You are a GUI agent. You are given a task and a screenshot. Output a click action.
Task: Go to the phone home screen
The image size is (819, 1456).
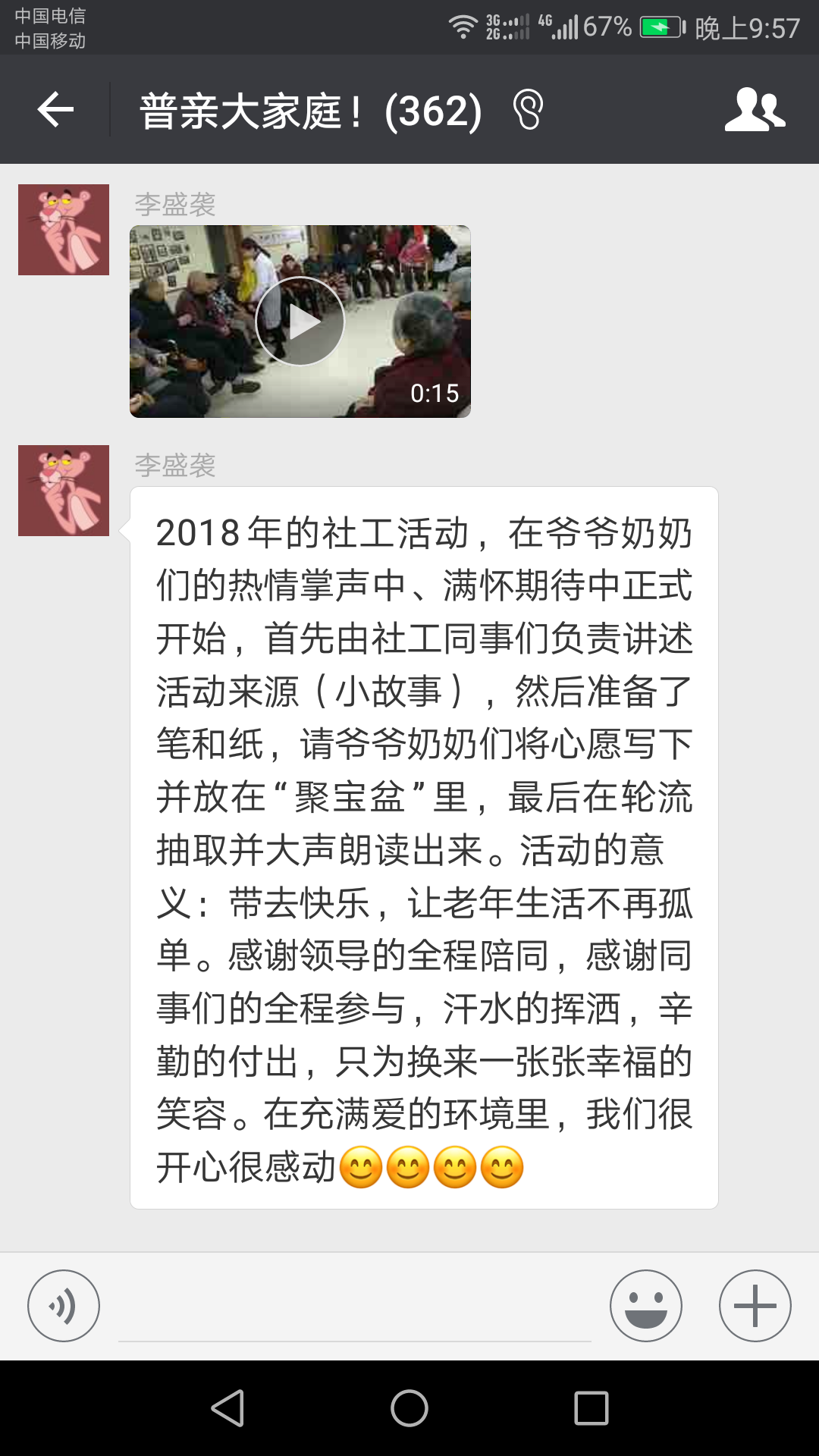coord(409,1408)
